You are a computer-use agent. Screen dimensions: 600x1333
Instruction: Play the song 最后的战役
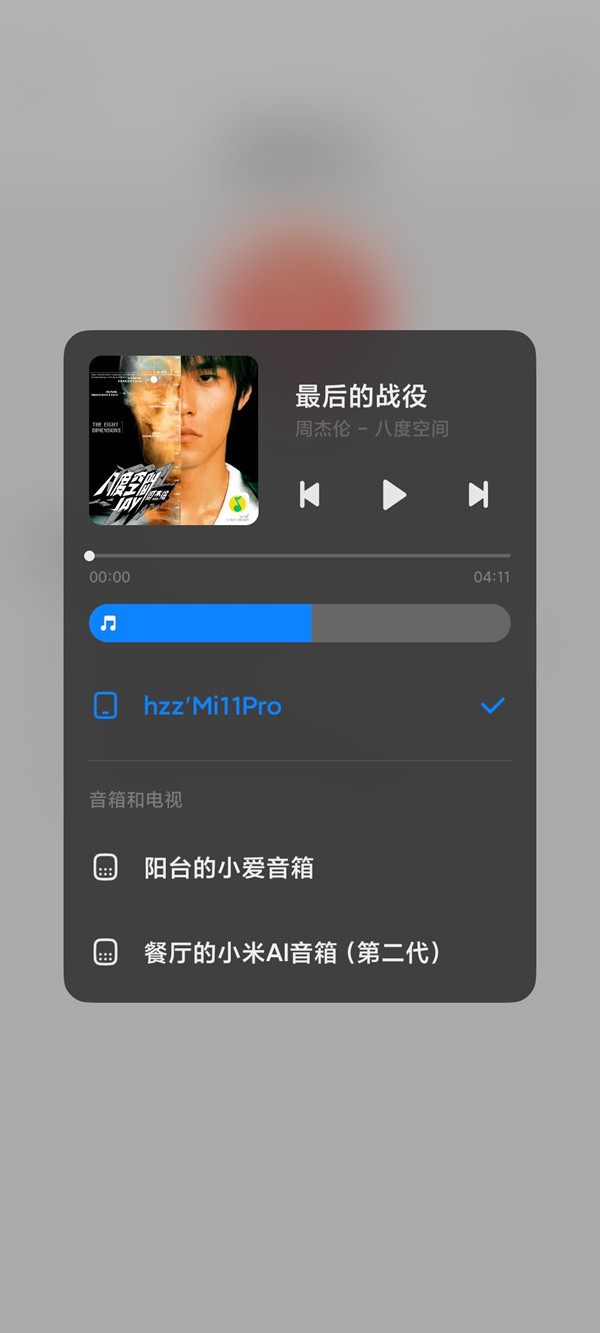(394, 494)
